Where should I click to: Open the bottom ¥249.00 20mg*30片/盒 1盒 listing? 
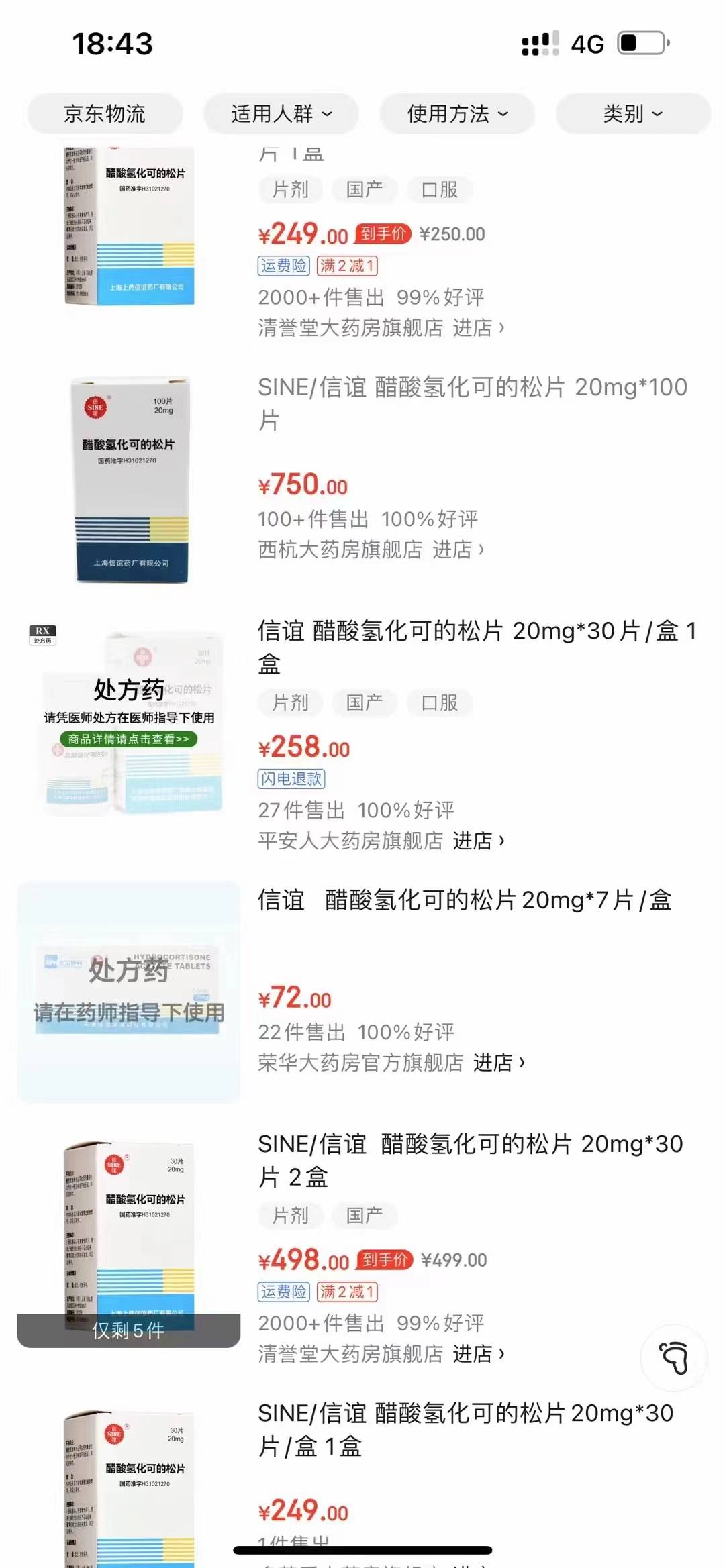(x=465, y=1429)
